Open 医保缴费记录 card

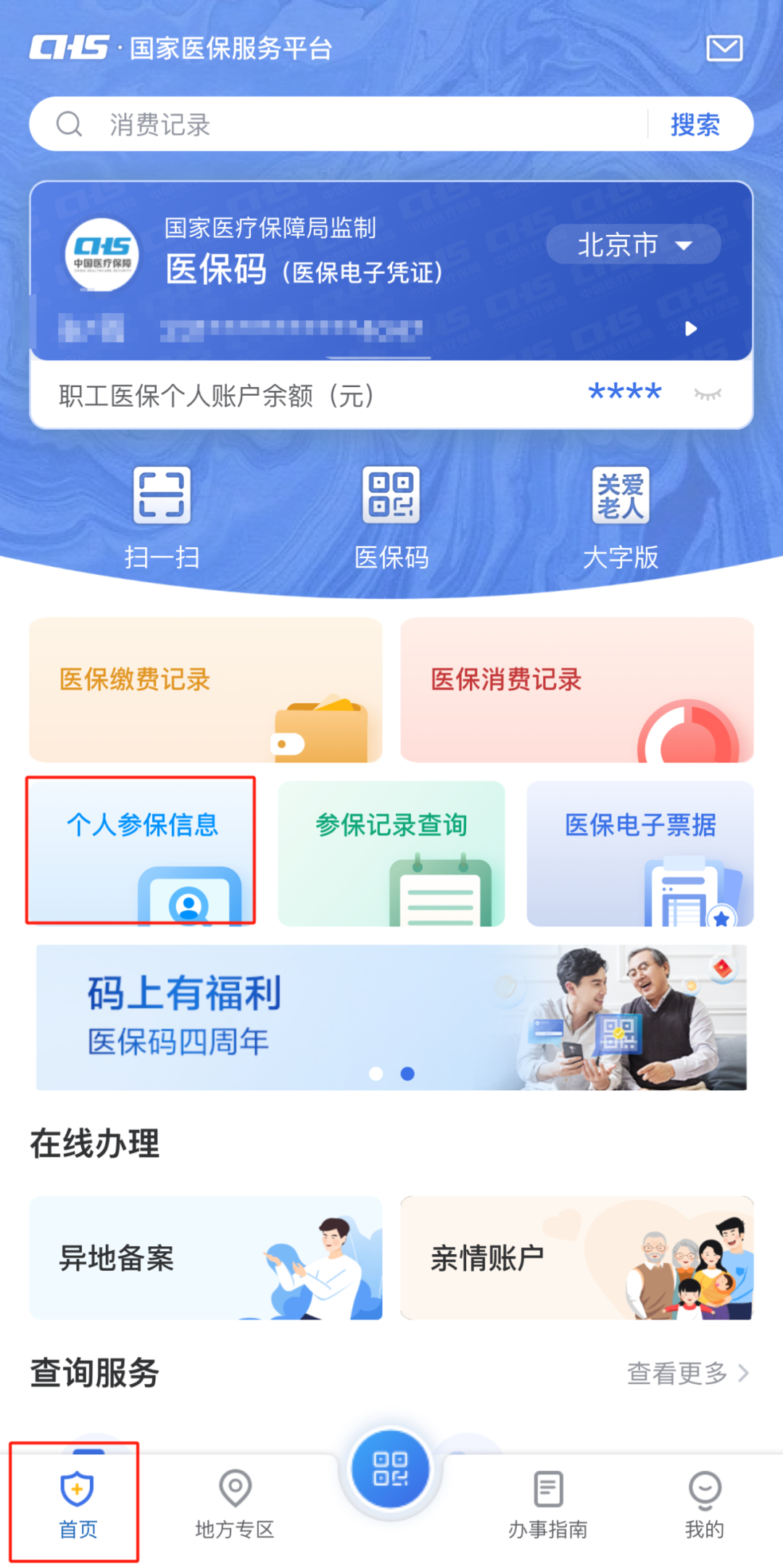tap(205, 689)
